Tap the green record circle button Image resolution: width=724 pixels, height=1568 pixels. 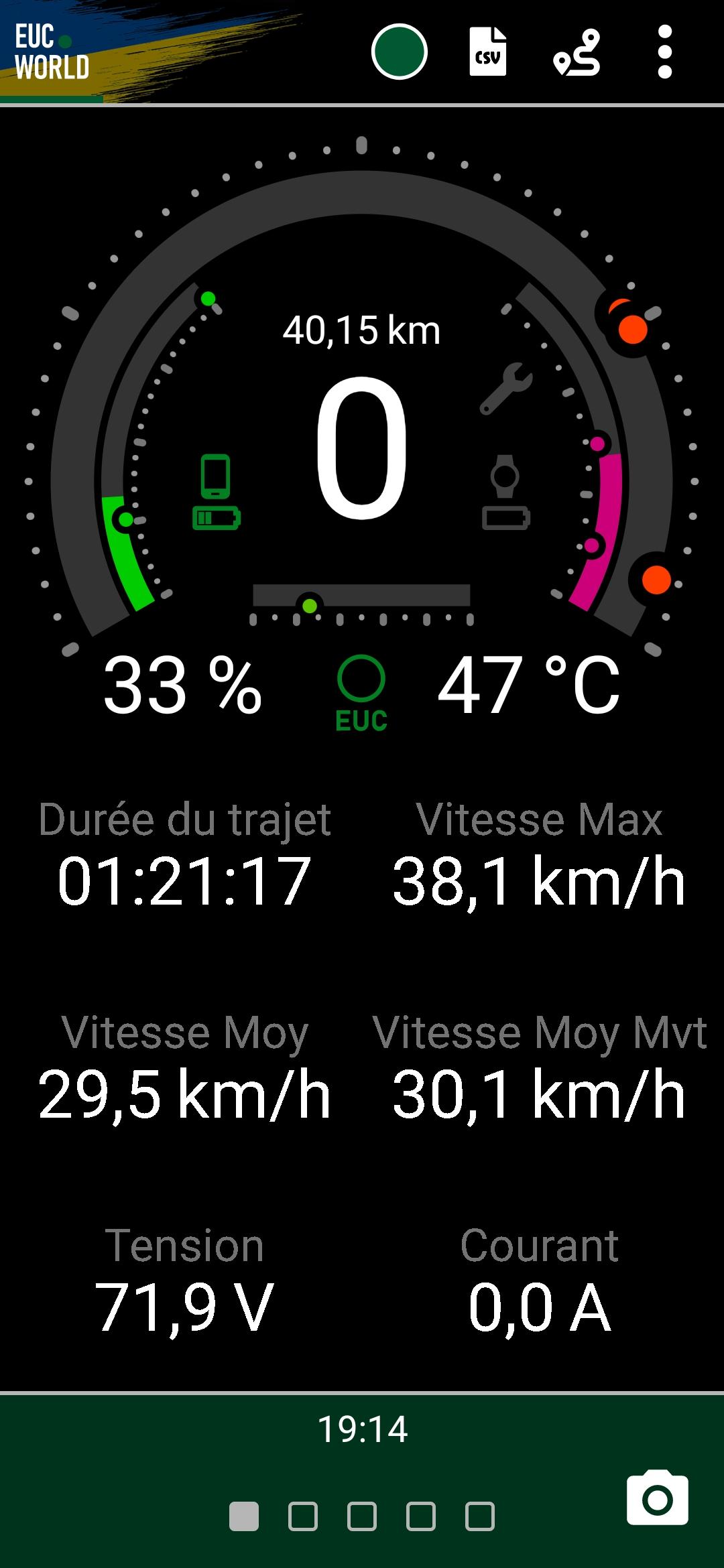pos(399,52)
